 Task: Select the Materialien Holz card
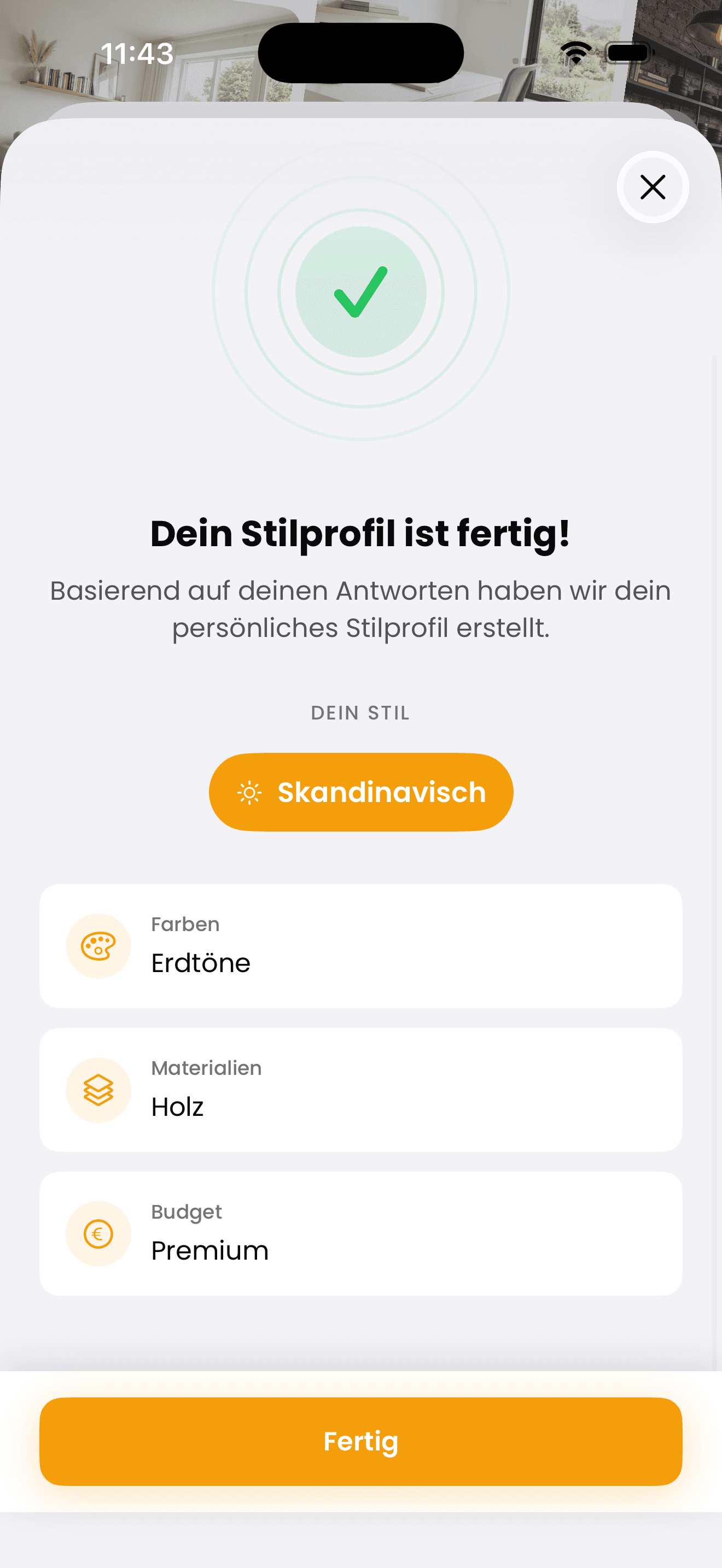click(360, 1090)
